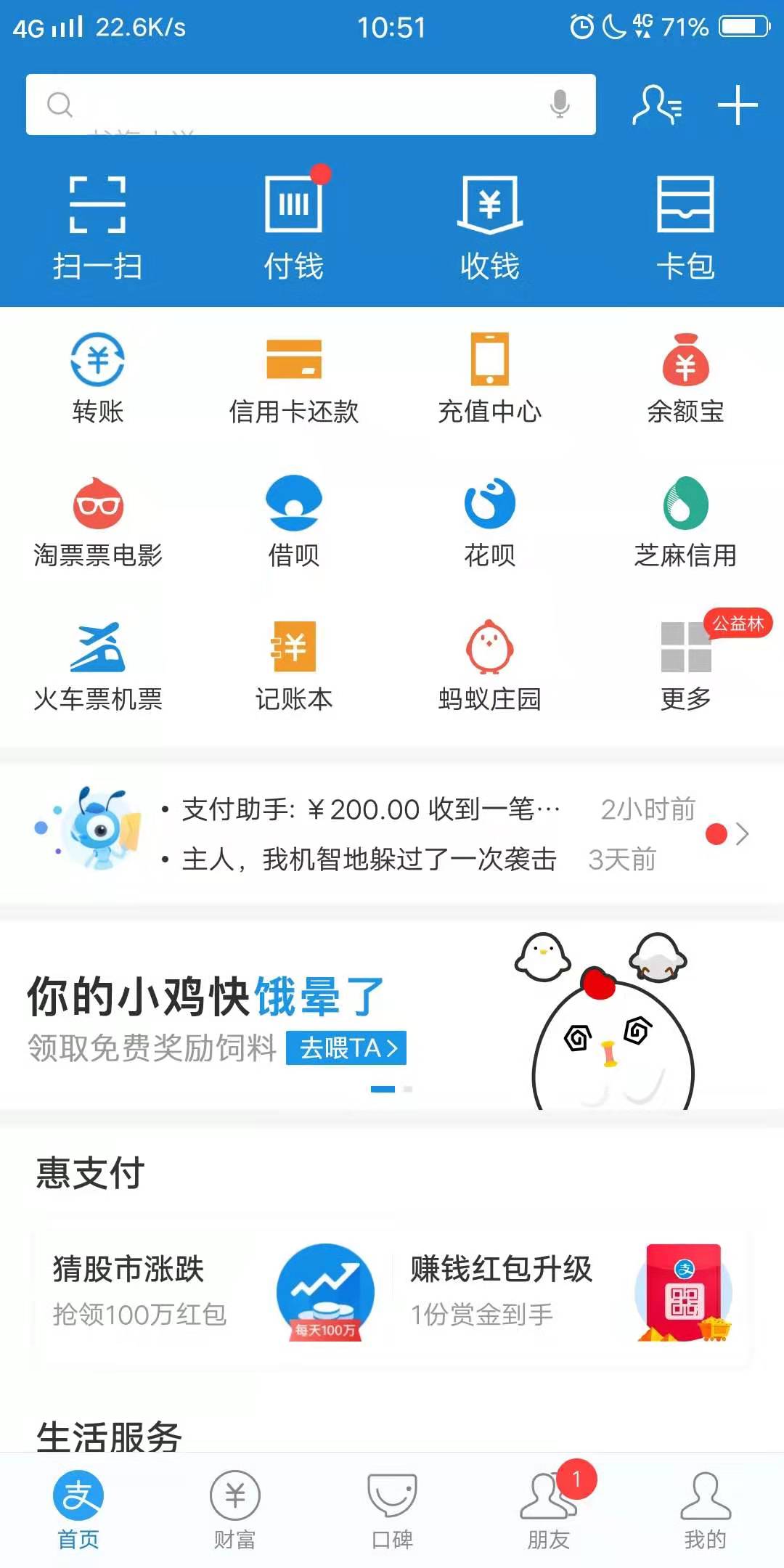Switch to the 财富 tab
Image resolution: width=784 pixels, height=1568 pixels.
click(234, 1510)
